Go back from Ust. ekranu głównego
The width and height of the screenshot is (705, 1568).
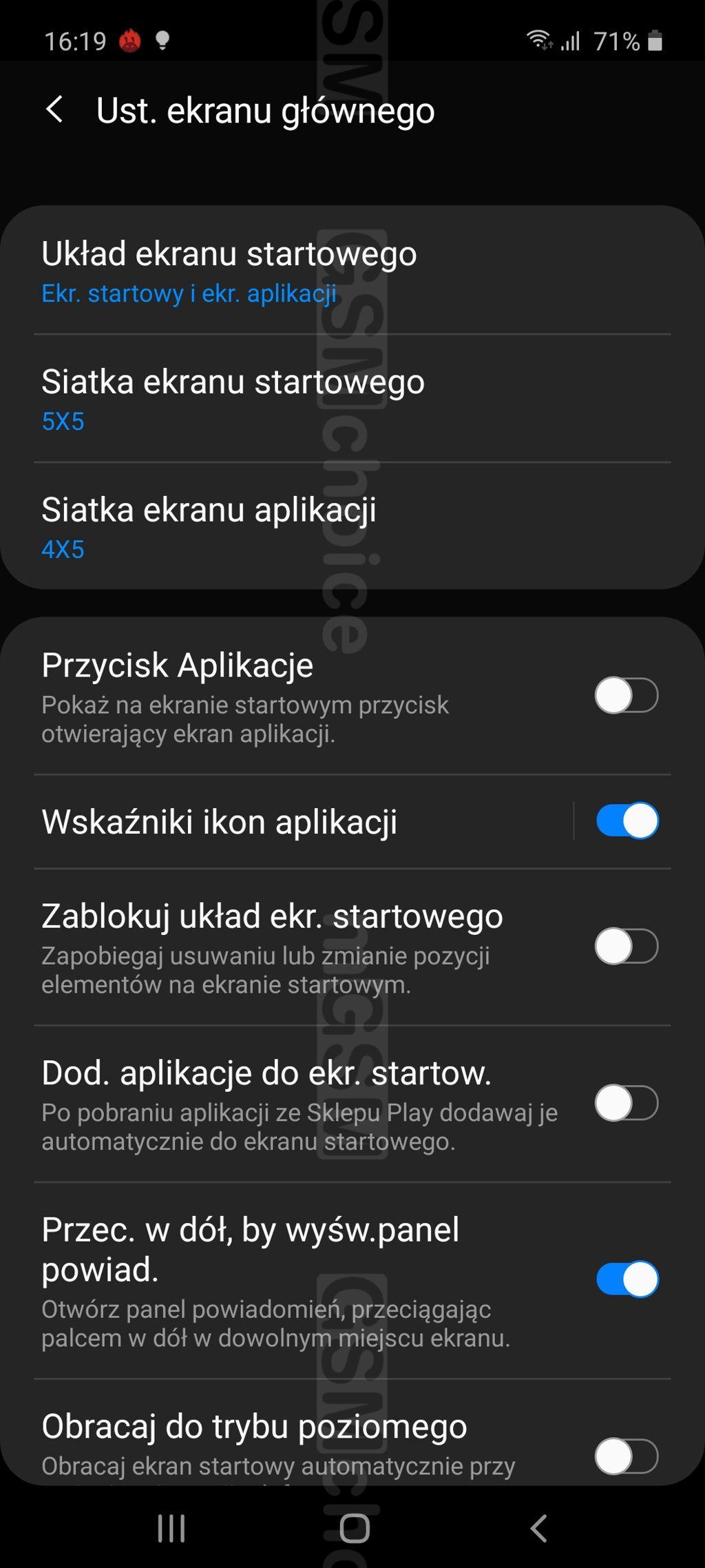pos(54,110)
